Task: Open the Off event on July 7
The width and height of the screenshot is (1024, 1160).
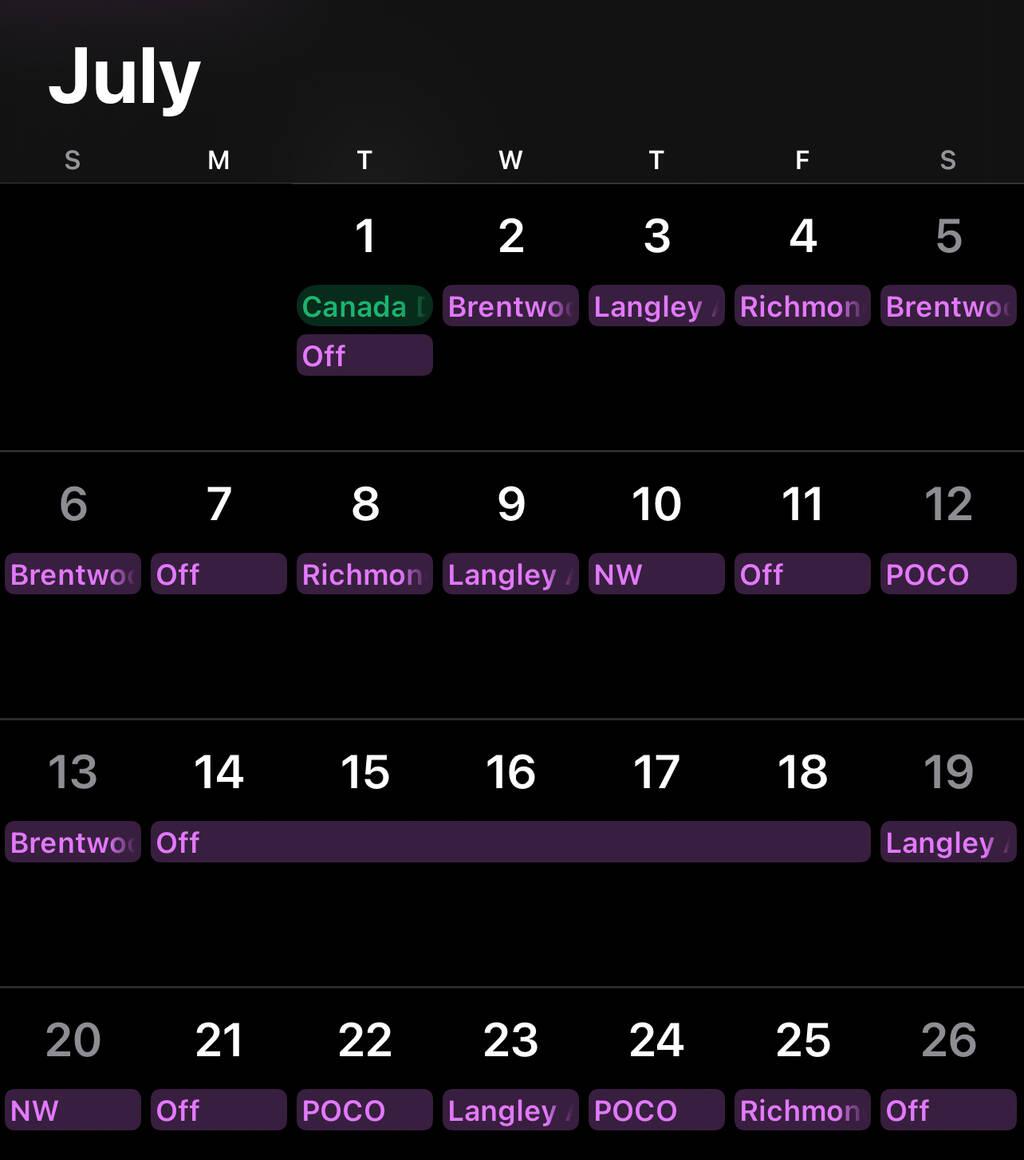Action: coord(218,574)
